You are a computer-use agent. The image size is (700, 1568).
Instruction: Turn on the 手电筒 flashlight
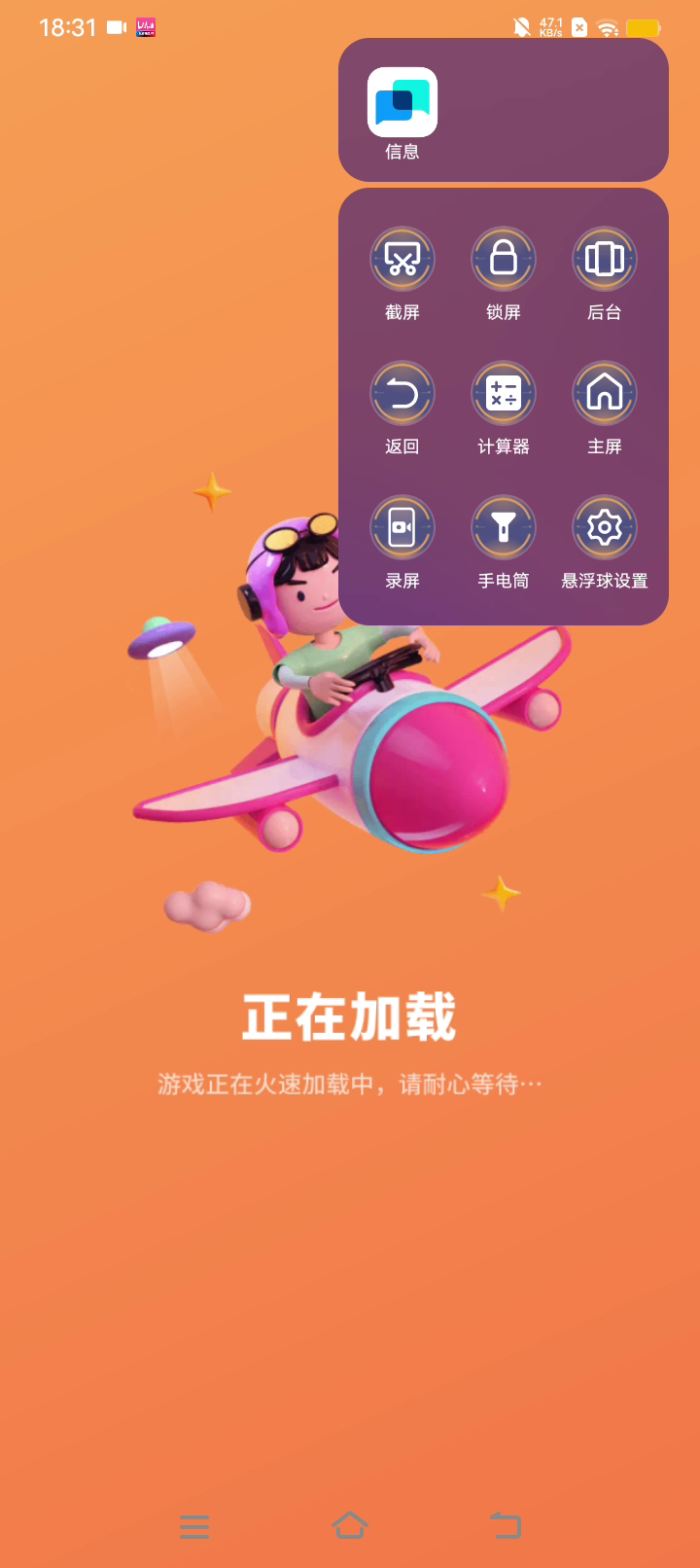(504, 528)
